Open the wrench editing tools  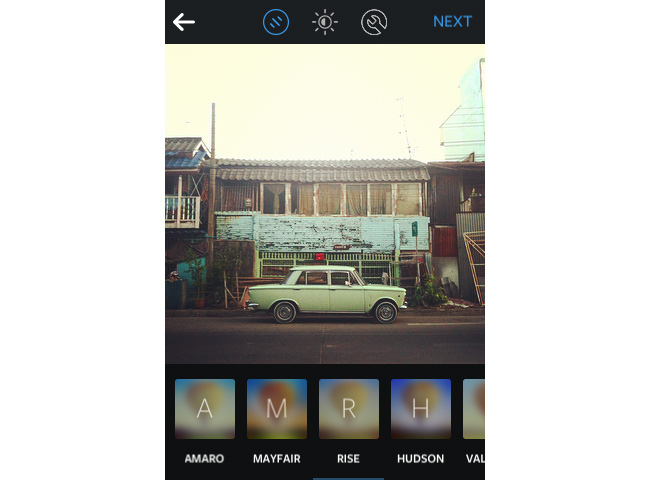[x=374, y=22]
